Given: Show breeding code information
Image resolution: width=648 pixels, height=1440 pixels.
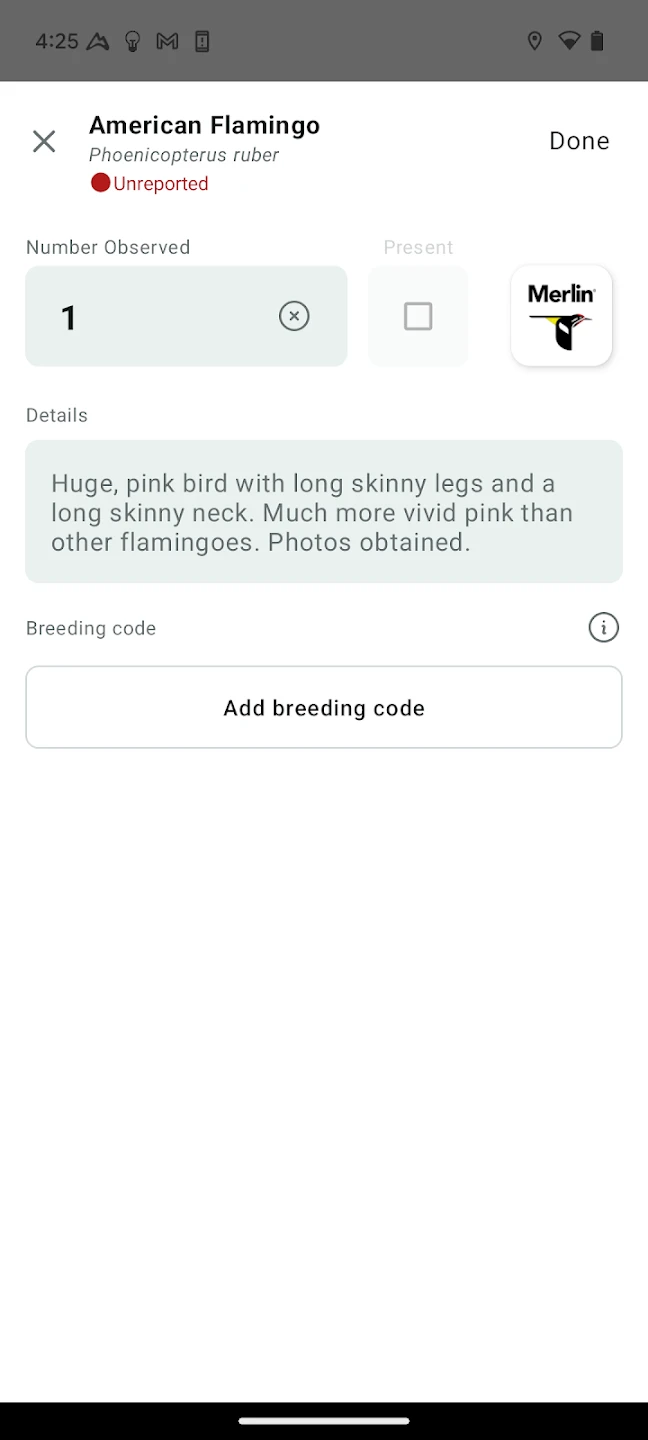Looking at the screenshot, I should pos(603,628).
